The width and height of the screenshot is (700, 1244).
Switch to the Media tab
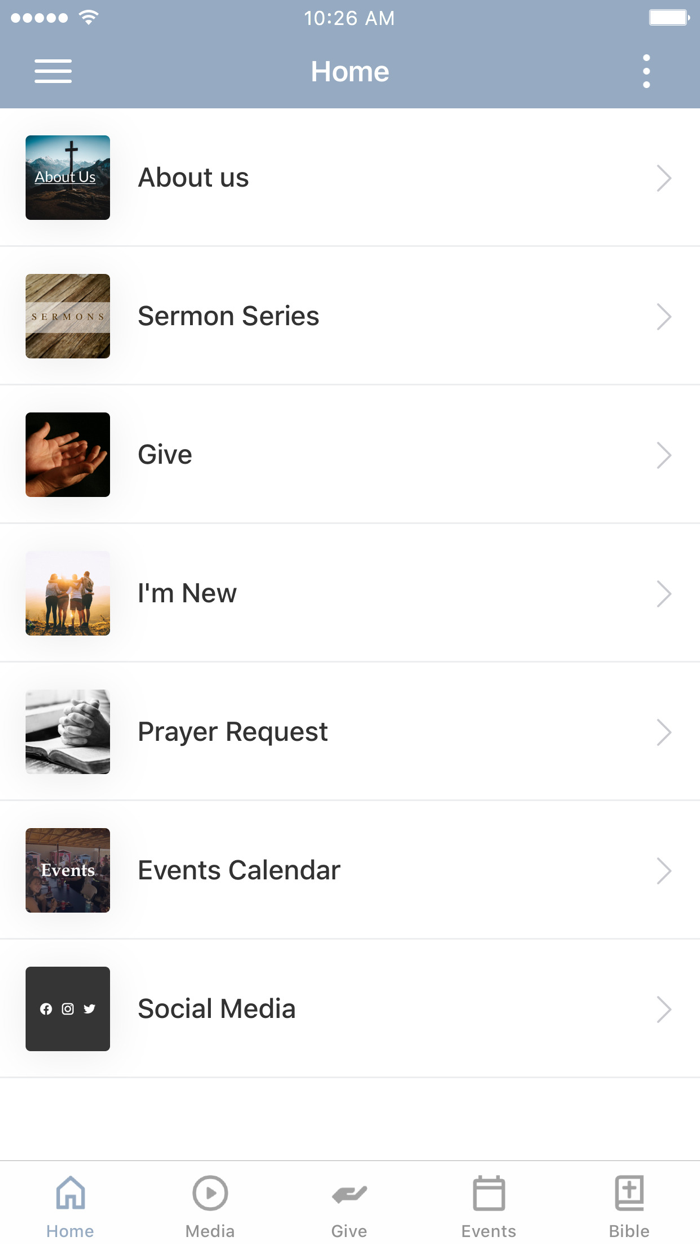(210, 1206)
